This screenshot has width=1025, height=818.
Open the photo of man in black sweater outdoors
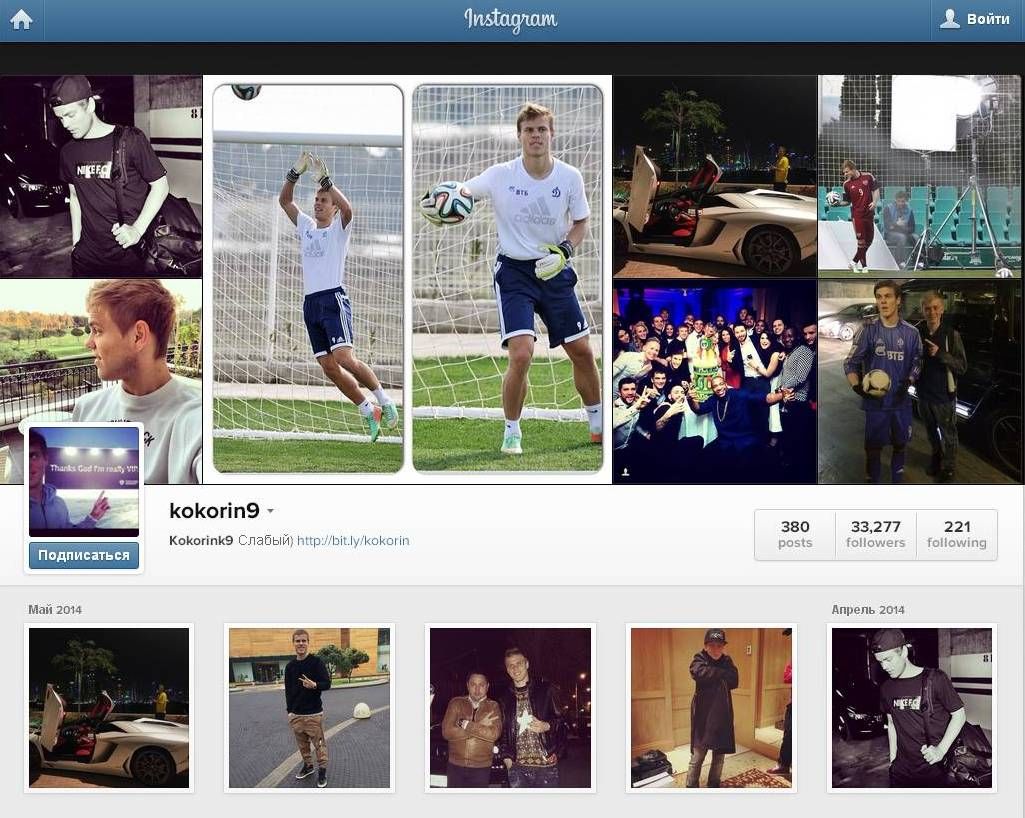tap(309, 708)
